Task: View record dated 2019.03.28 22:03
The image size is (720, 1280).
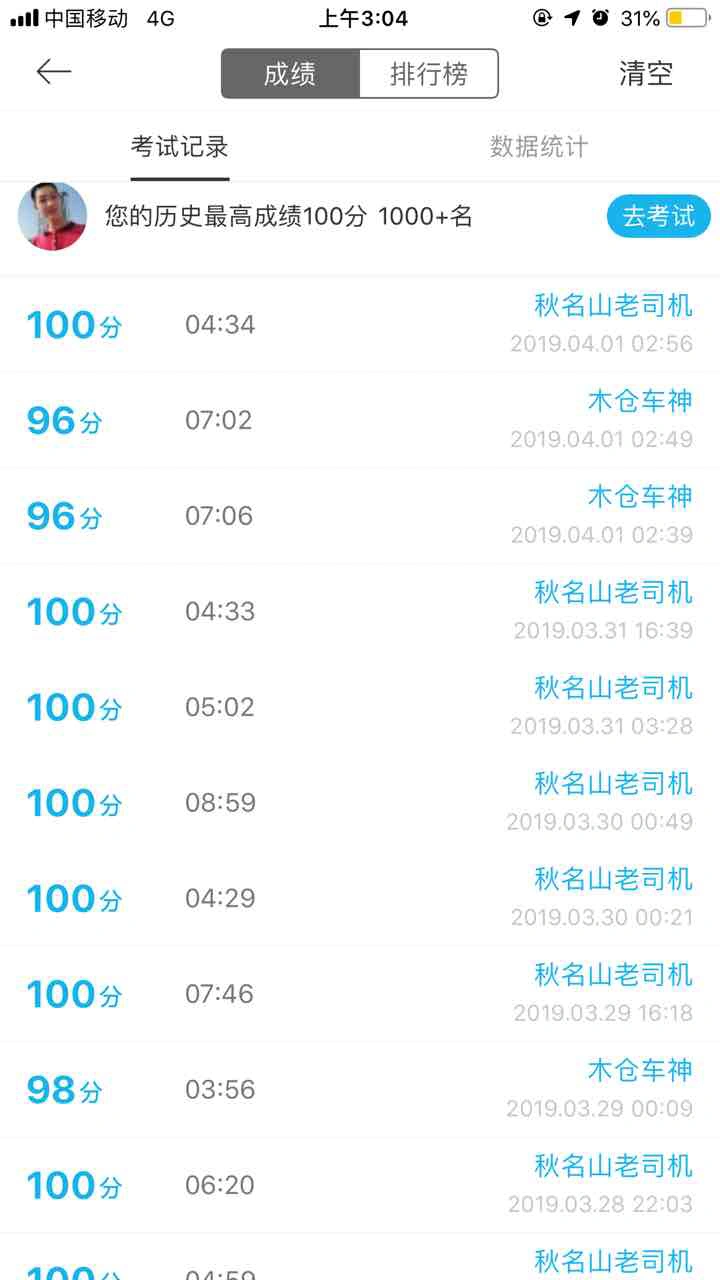Action: [360, 1185]
